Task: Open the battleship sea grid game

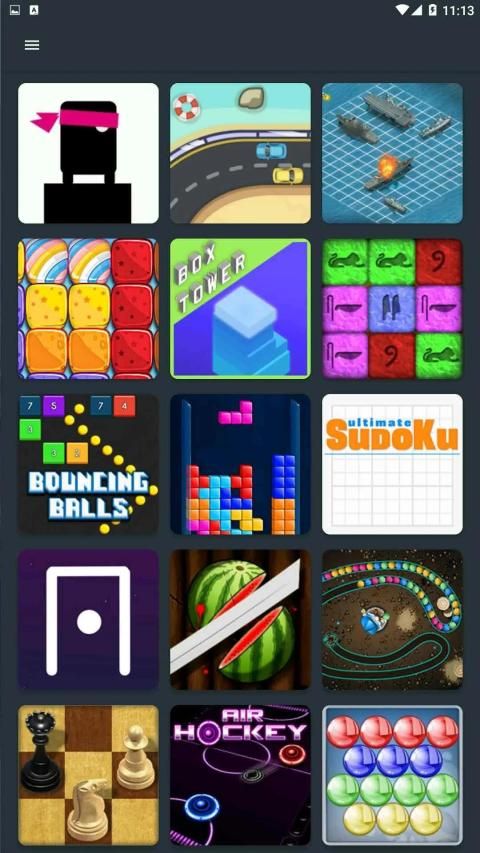Action: point(392,153)
